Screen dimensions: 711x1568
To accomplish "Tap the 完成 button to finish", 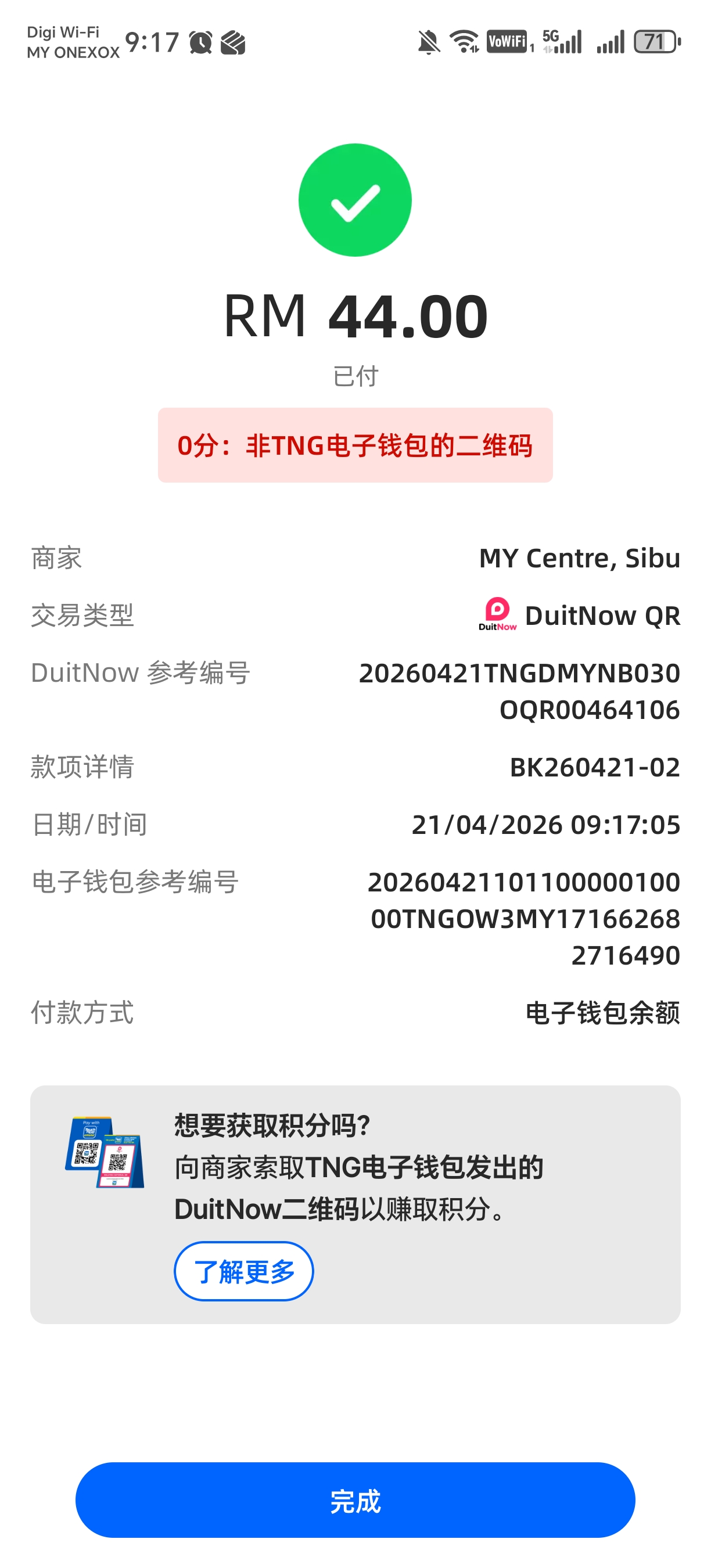I will tap(355, 1501).
